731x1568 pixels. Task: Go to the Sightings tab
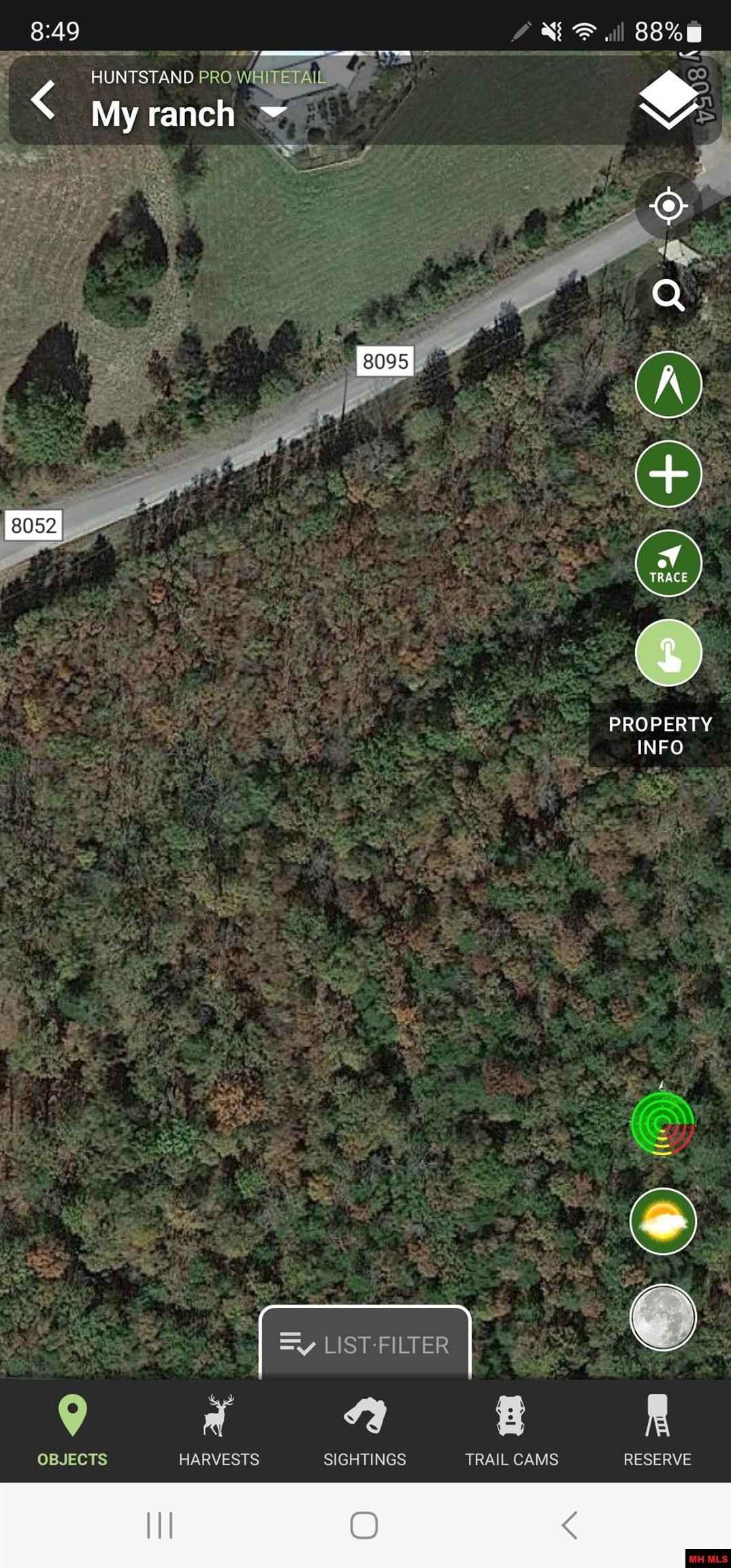[365, 1431]
